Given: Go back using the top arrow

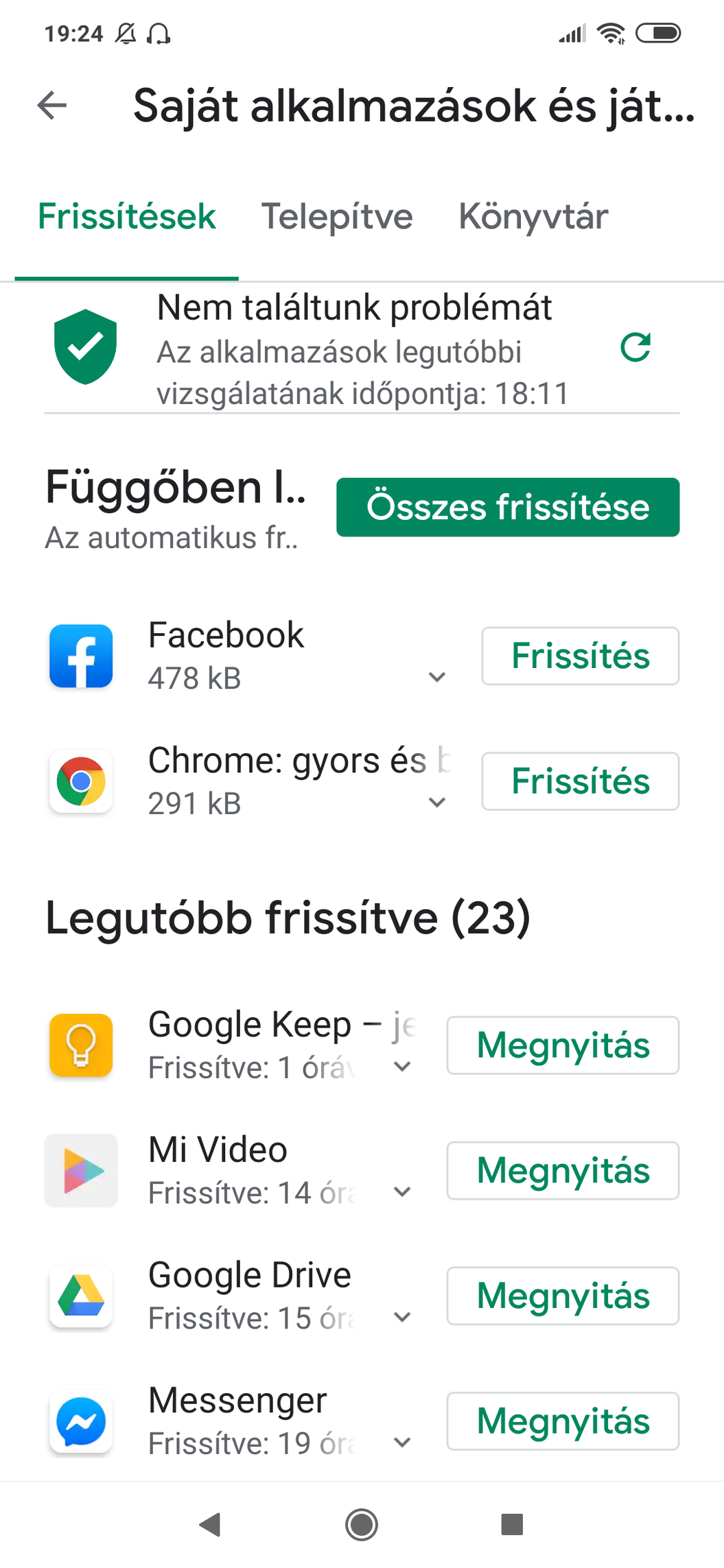Looking at the screenshot, I should tap(52, 106).
